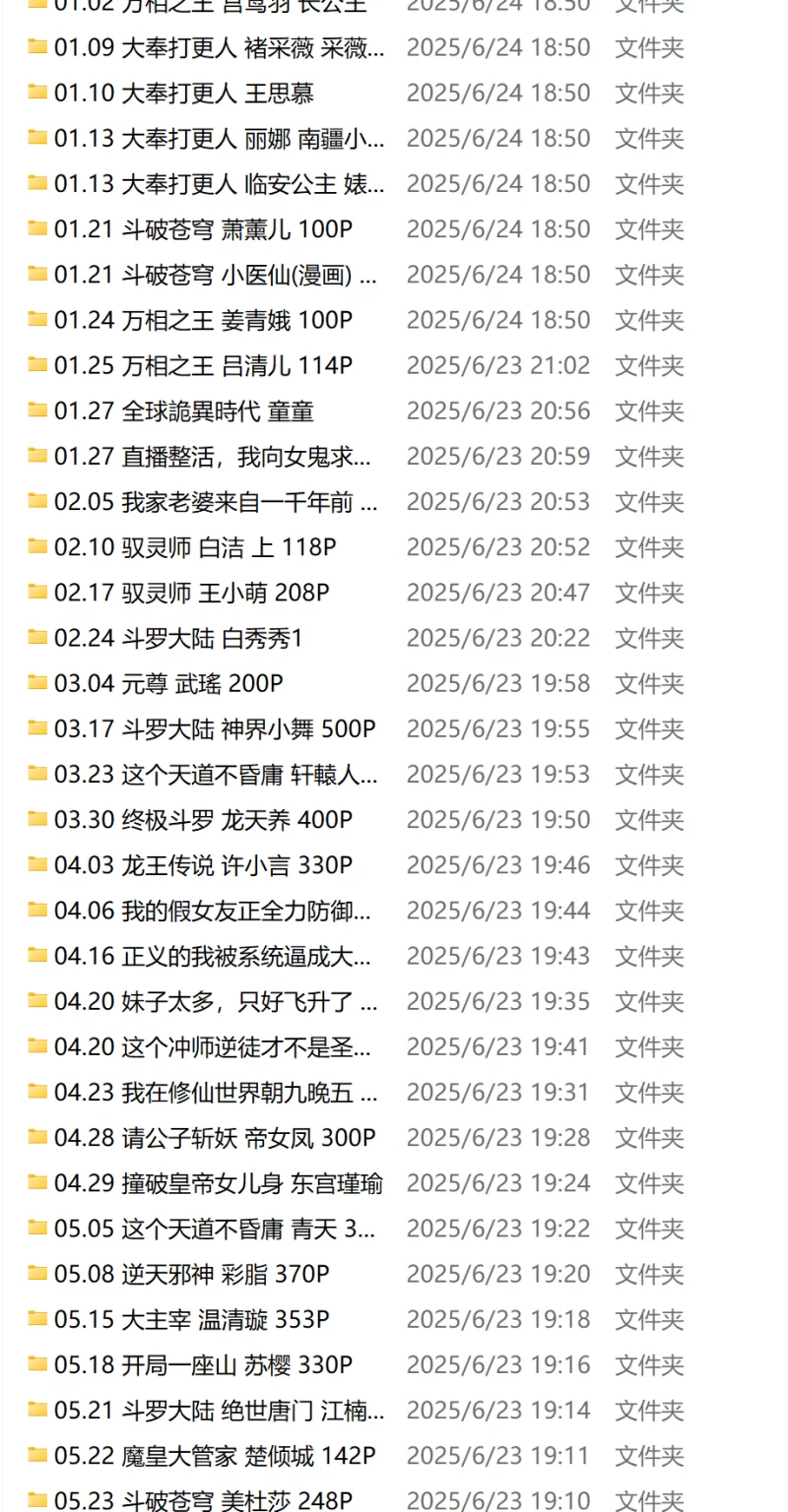Tap the 03.30 终极斗罗 龙天养 400P folder
788x1512 pixels.
click(x=203, y=820)
